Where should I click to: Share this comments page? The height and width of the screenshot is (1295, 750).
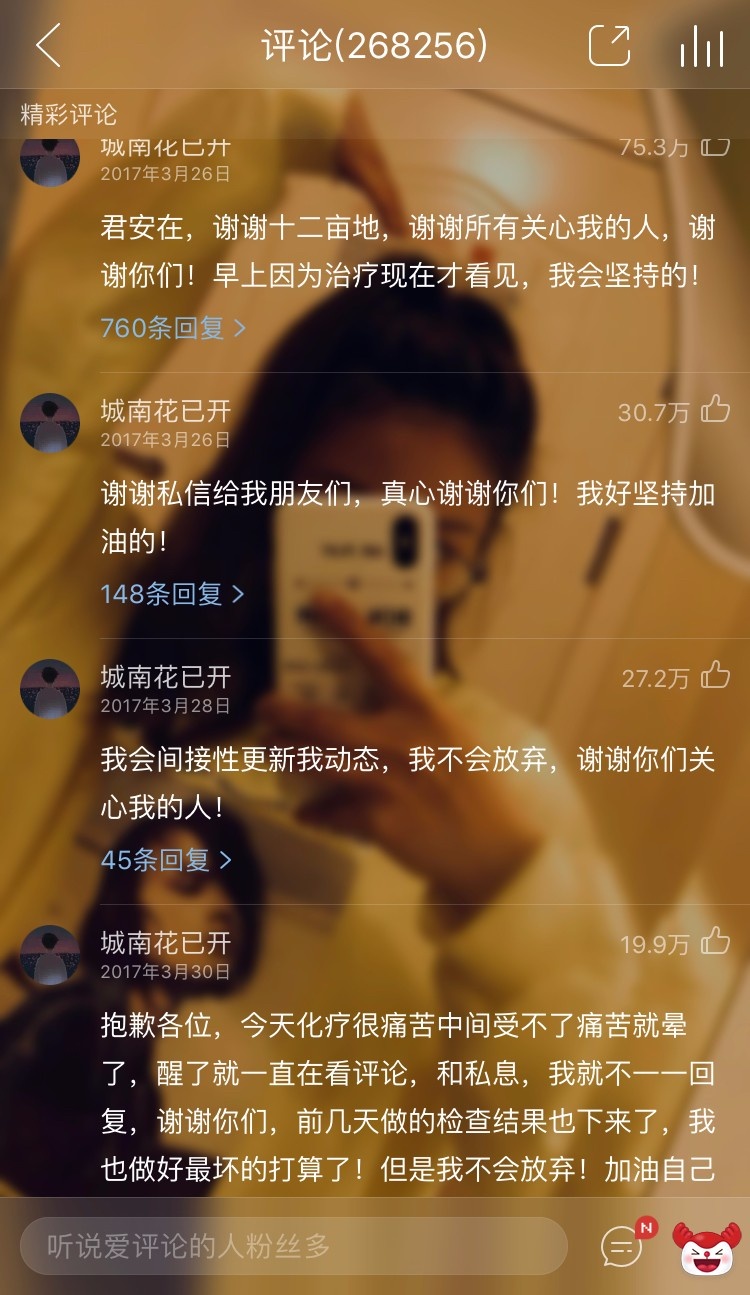609,46
